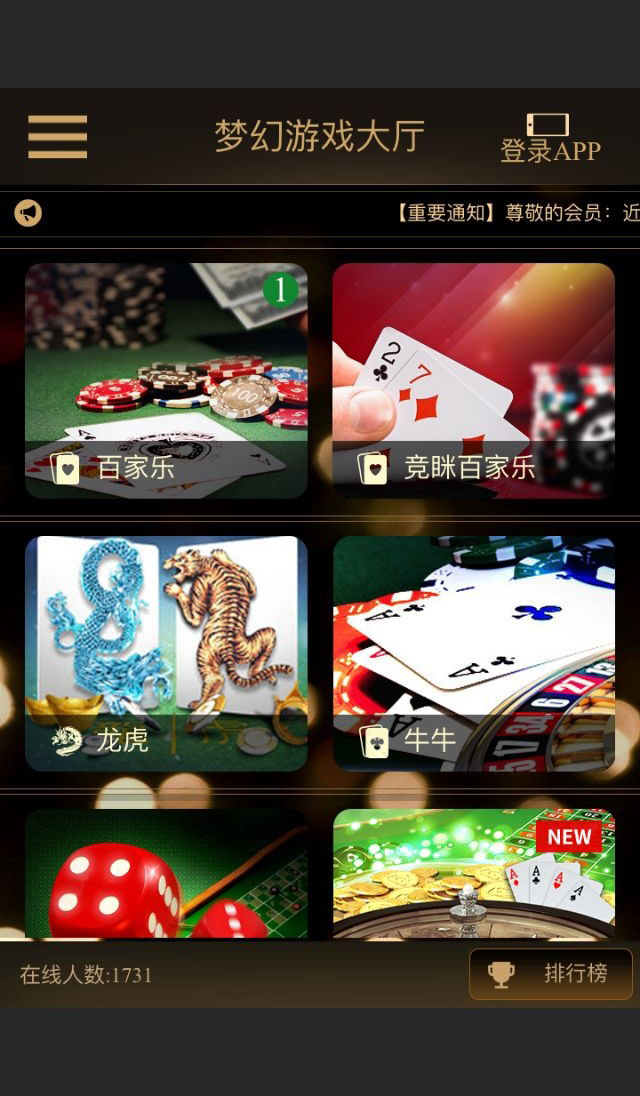Image resolution: width=640 pixels, height=1096 pixels.
Task: Open the 百家乐 game tile
Action: point(166,380)
